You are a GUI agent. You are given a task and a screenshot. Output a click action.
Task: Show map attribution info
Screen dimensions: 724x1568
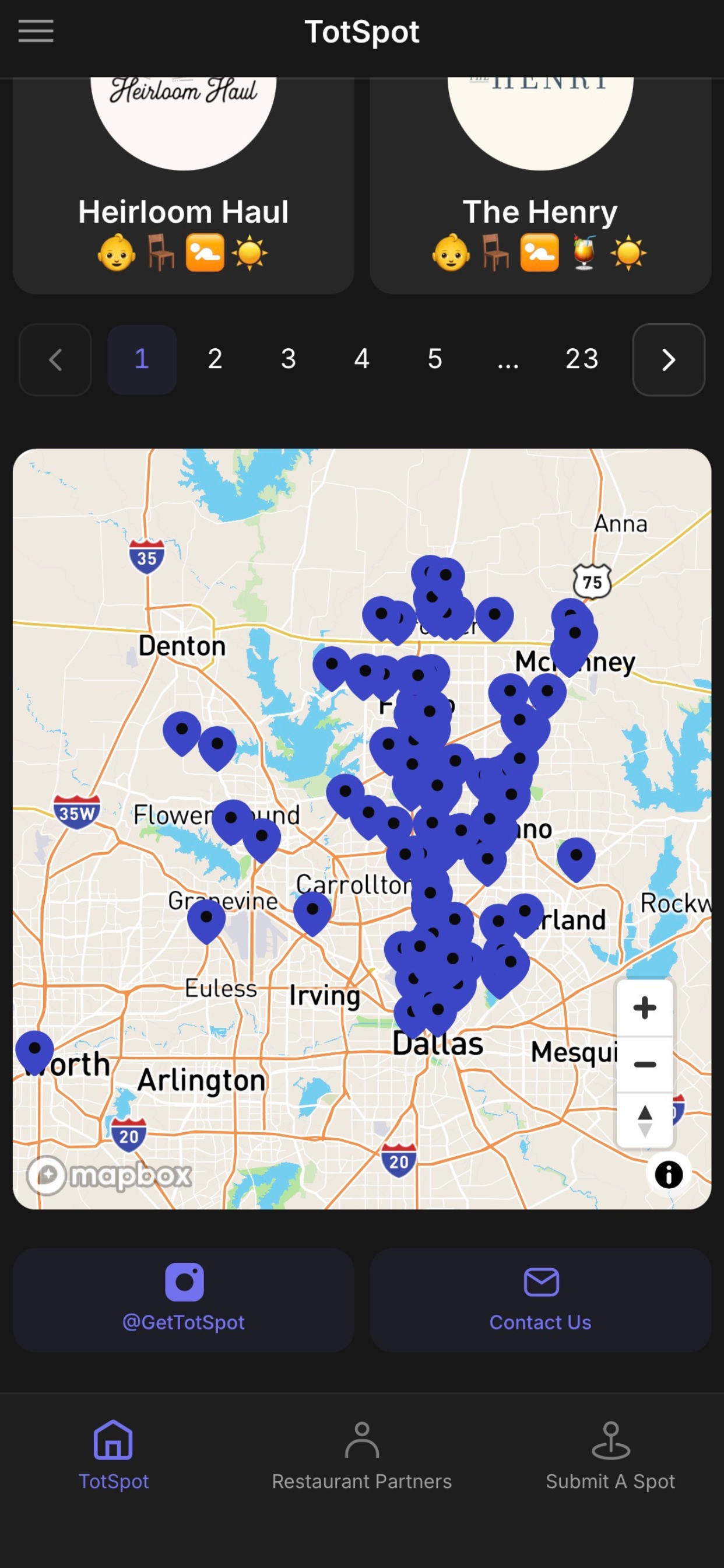click(x=669, y=1174)
